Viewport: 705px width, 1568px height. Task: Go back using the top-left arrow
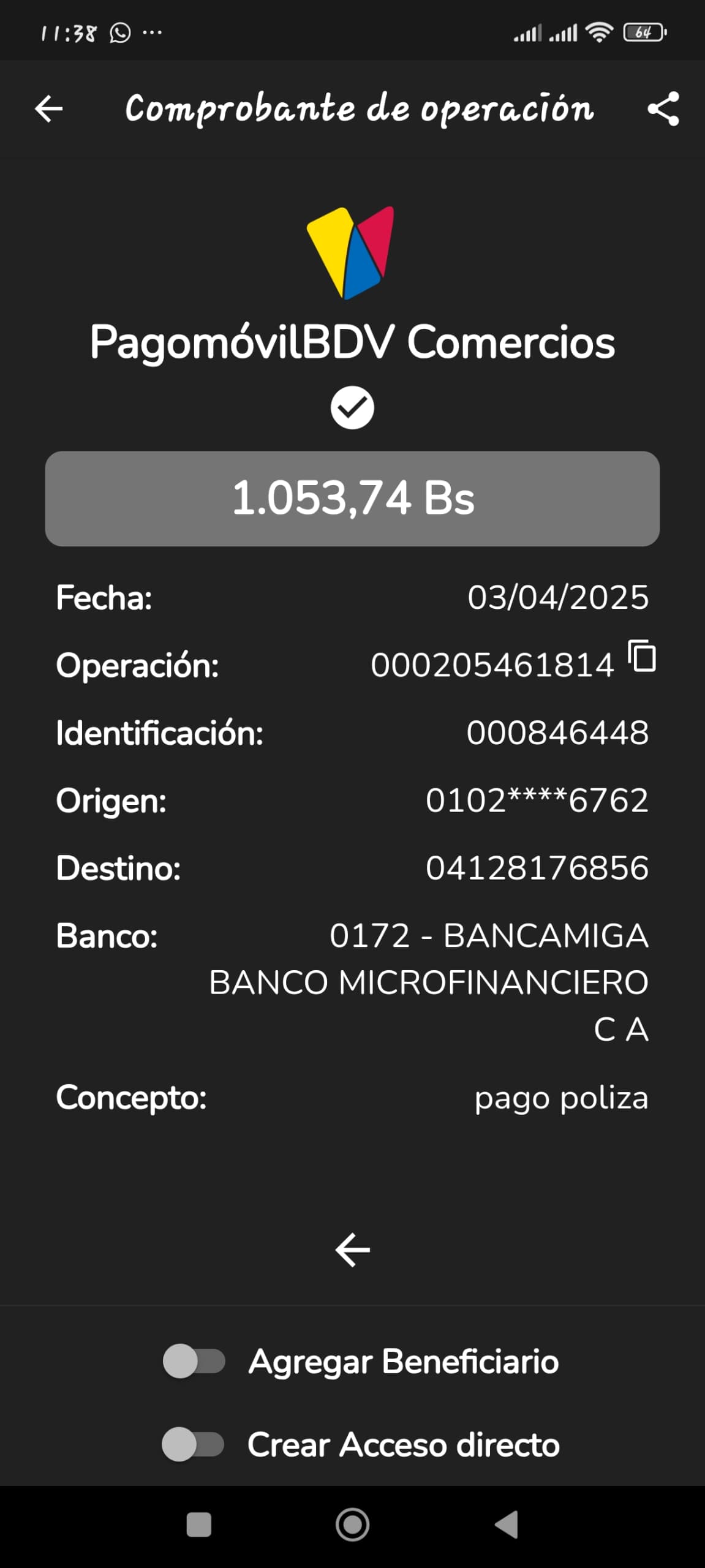[x=49, y=109]
